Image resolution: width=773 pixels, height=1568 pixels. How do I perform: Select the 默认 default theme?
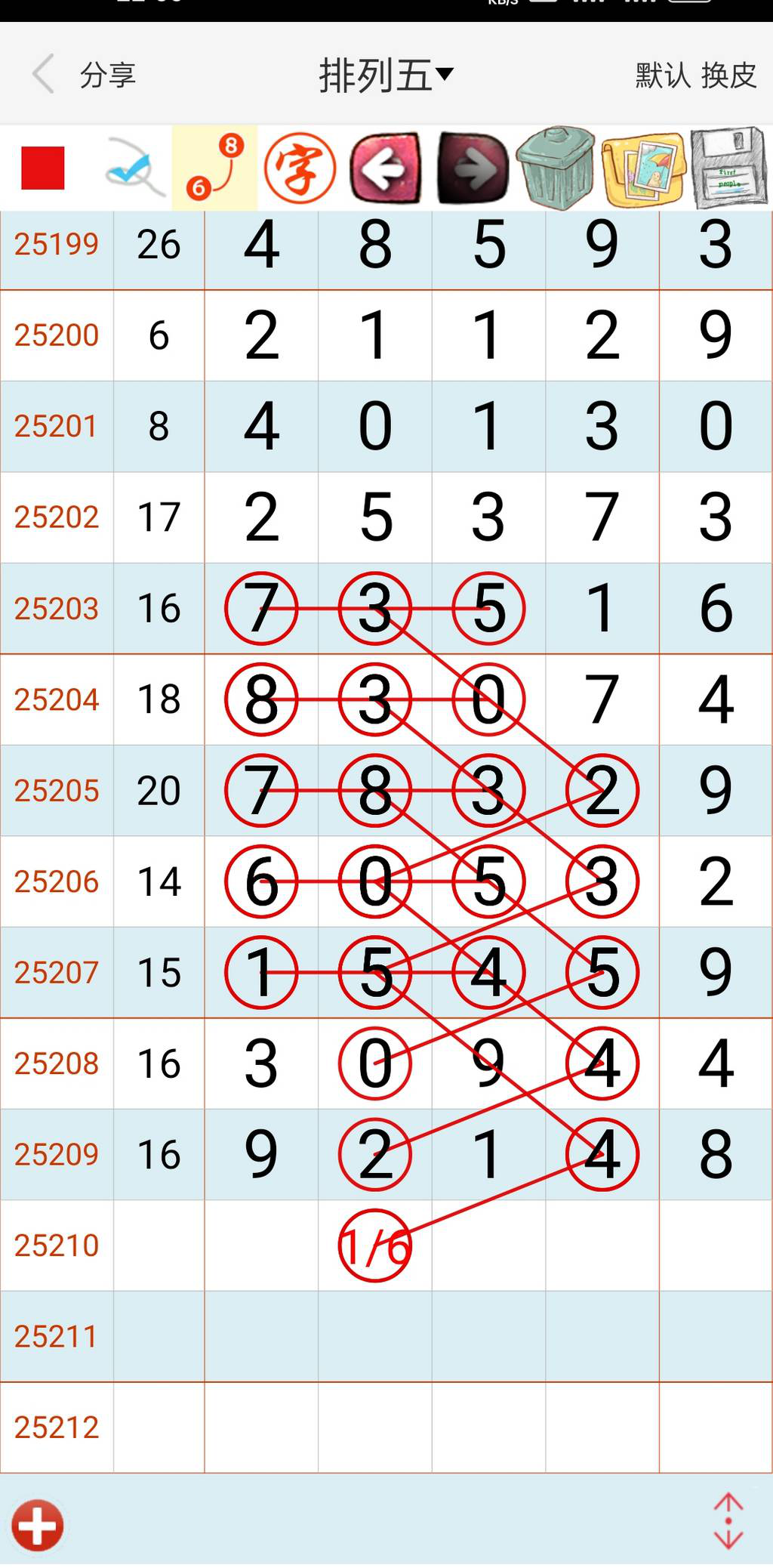pyautogui.click(x=662, y=75)
